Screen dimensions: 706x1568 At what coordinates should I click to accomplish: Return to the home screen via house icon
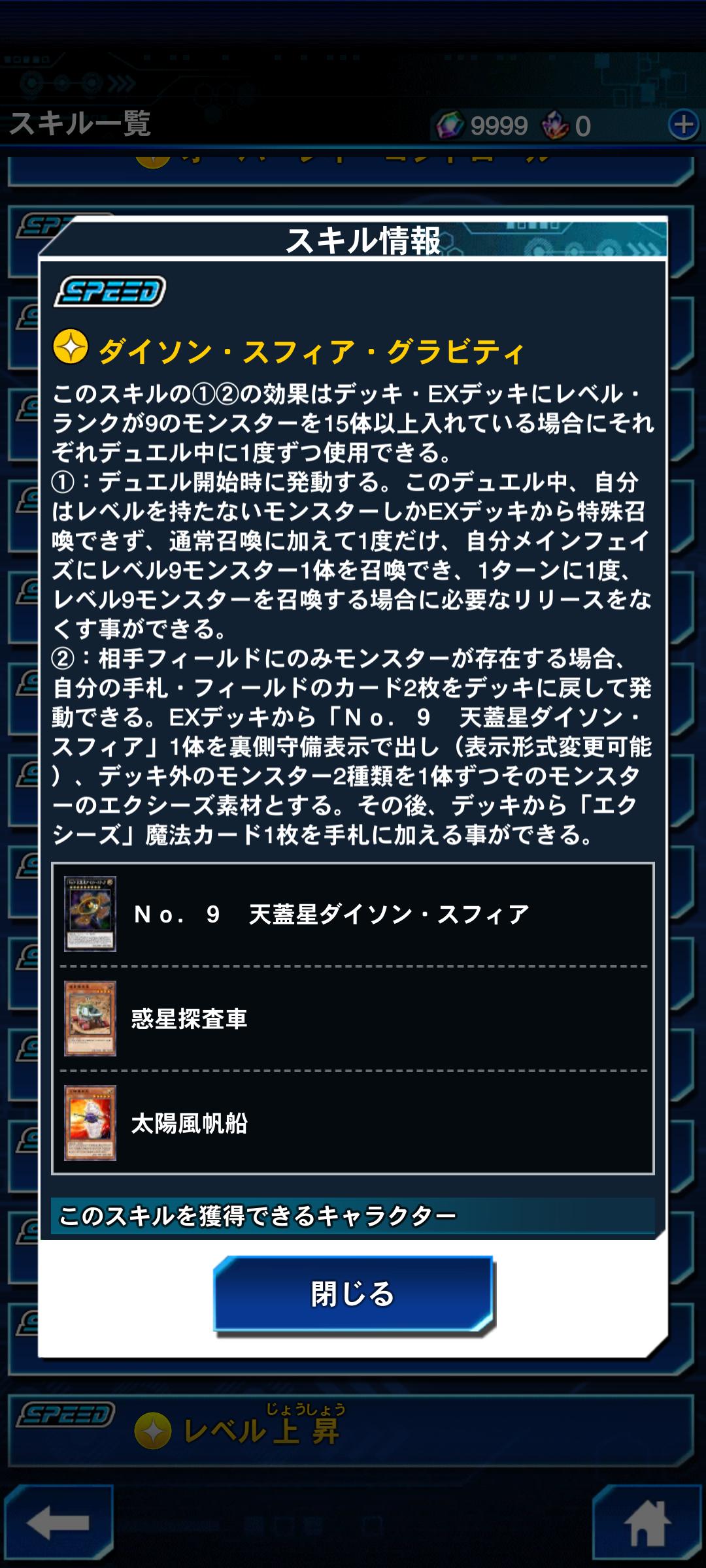click(647, 1522)
